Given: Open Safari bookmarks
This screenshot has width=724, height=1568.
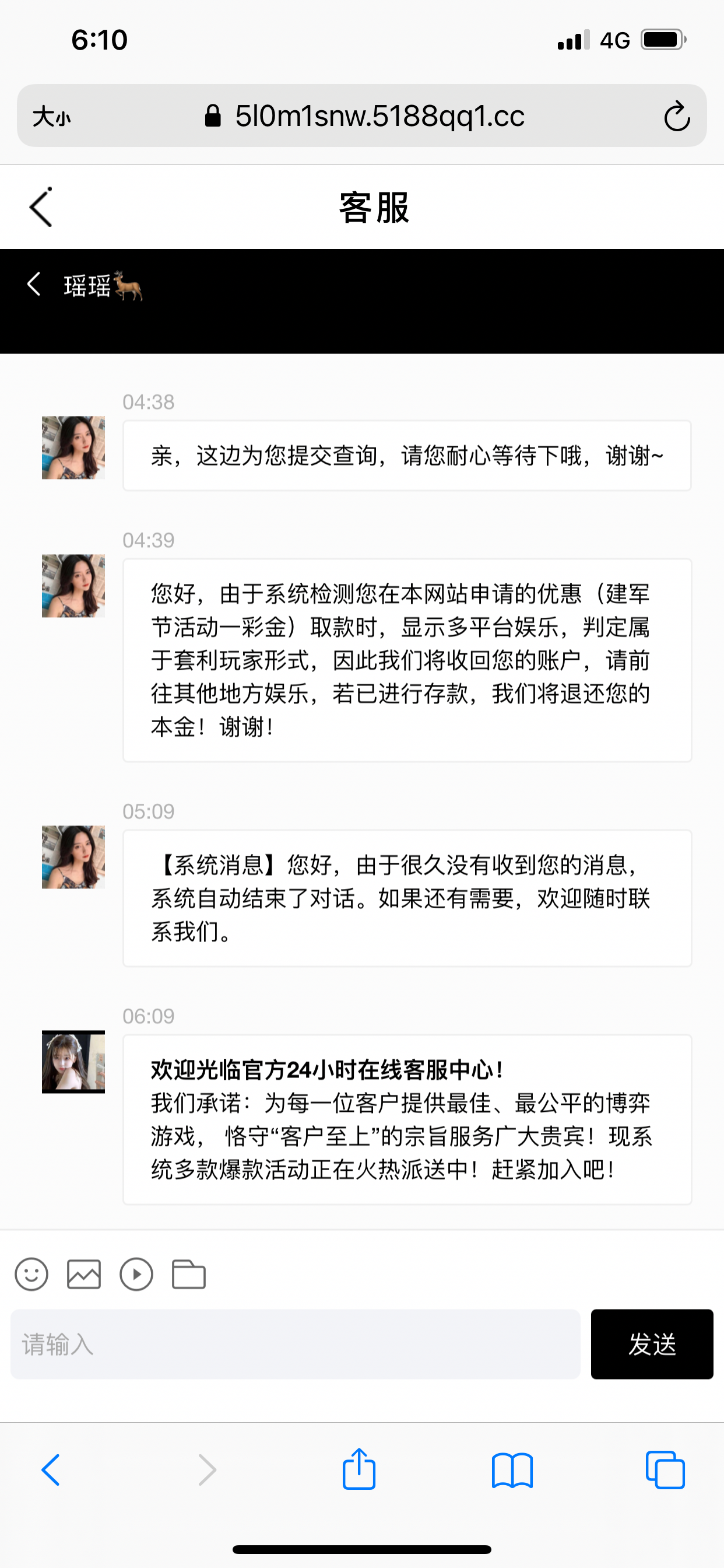Looking at the screenshot, I should [512, 1470].
